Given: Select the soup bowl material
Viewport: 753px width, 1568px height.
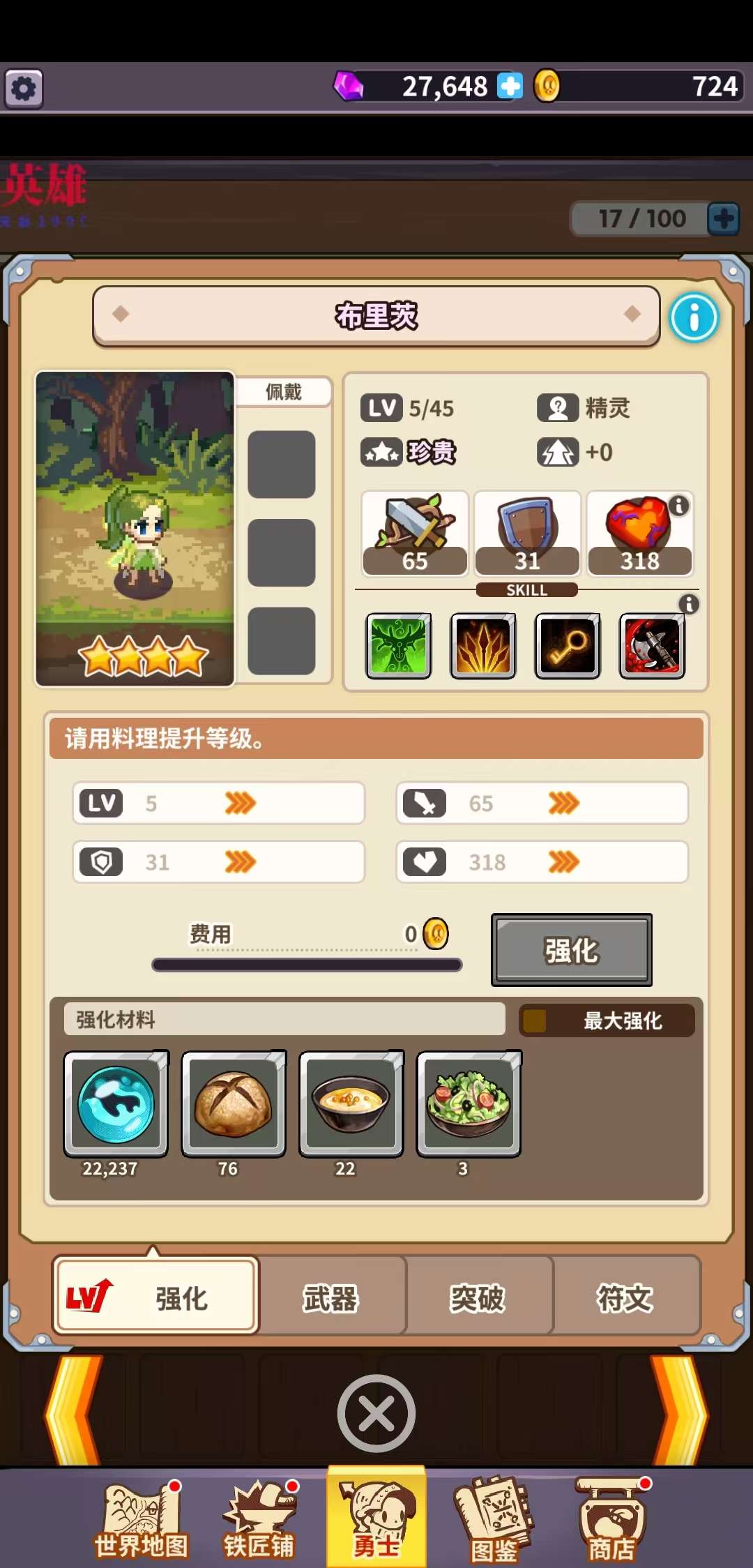Looking at the screenshot, I should point(351,1103).
